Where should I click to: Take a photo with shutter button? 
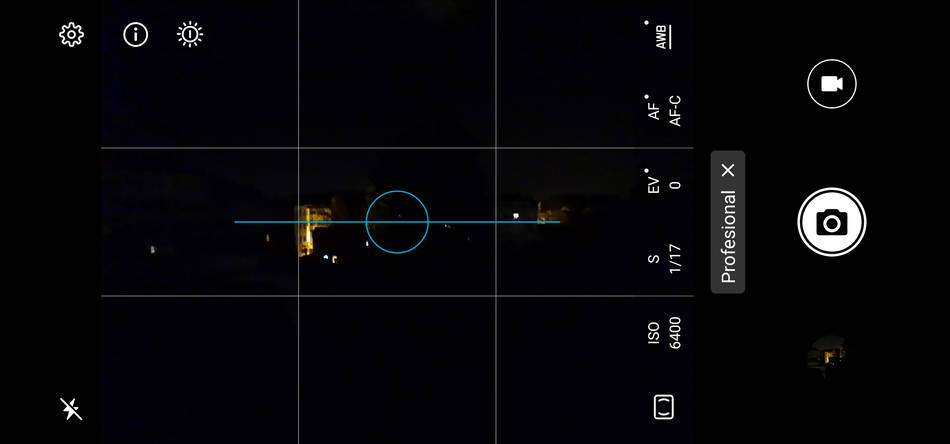832,222
